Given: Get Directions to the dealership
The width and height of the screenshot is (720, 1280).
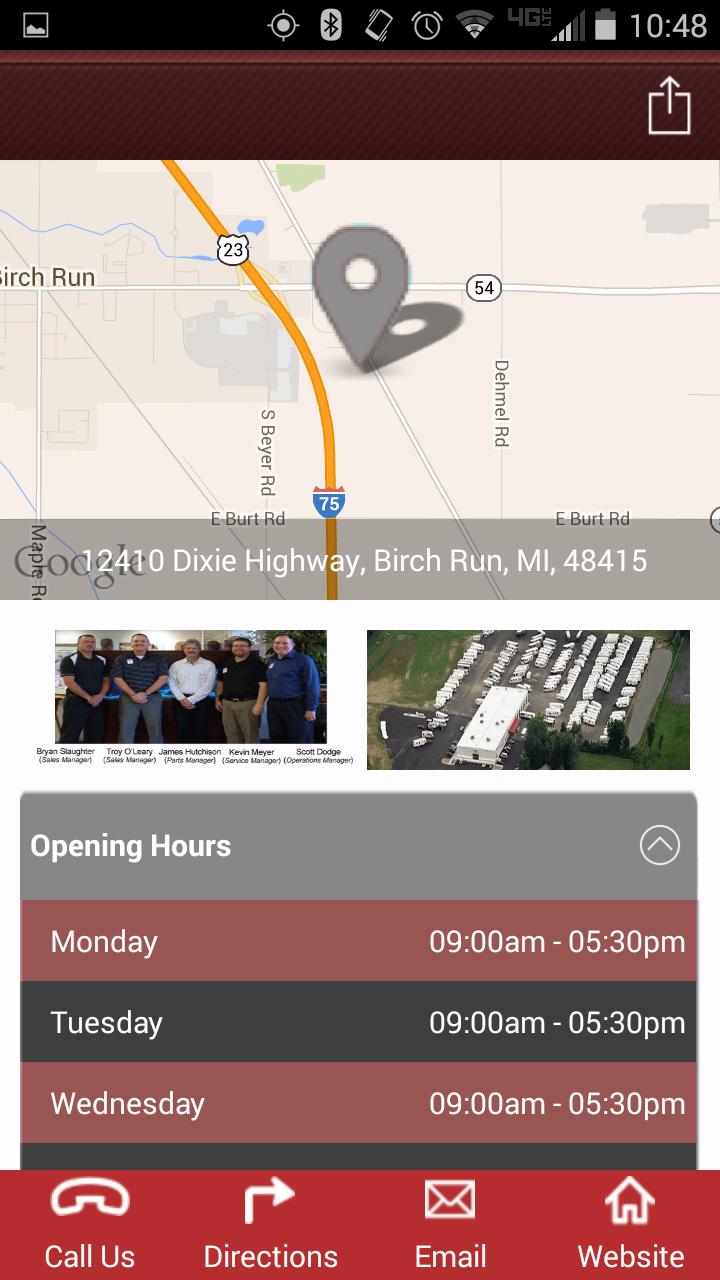Looking at the screenshot, I should [x=270, y=1225].
